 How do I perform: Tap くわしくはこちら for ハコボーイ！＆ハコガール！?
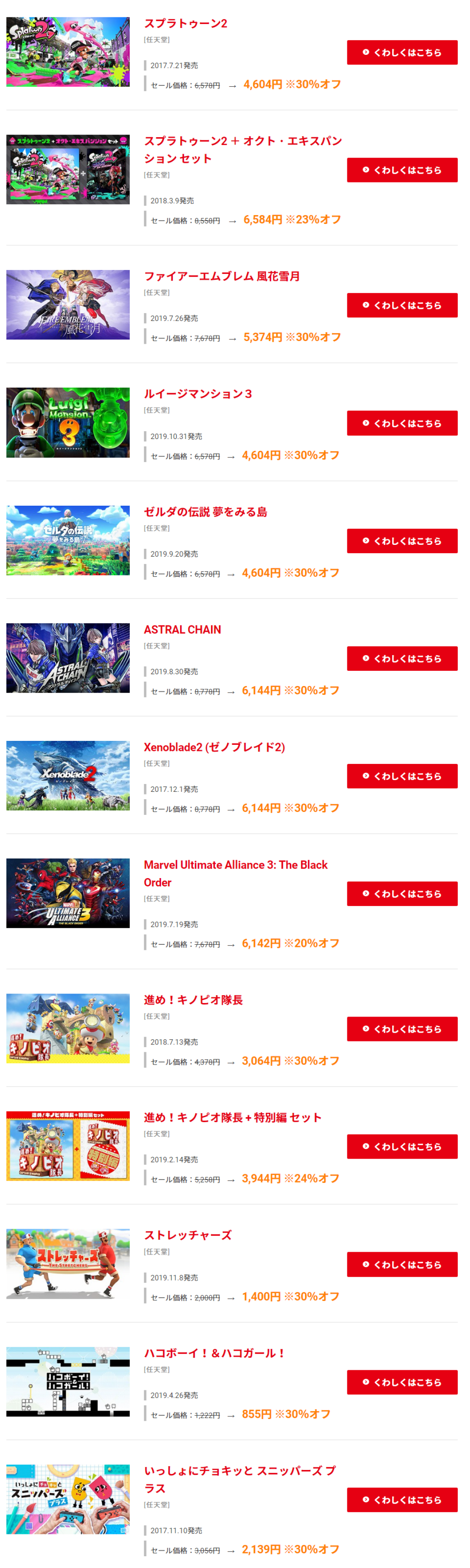tap(402, 1381)
